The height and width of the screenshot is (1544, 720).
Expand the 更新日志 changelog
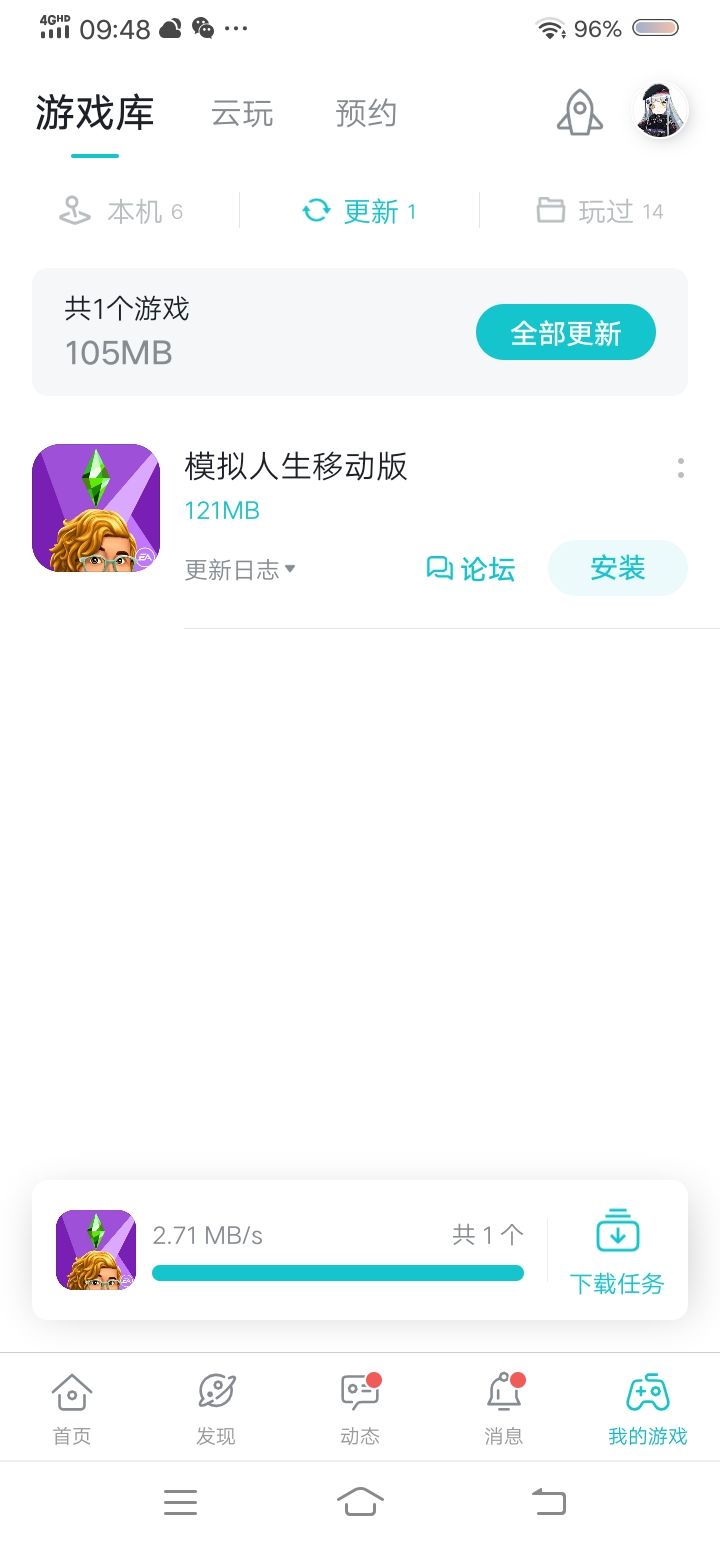(x=240, y=569)
